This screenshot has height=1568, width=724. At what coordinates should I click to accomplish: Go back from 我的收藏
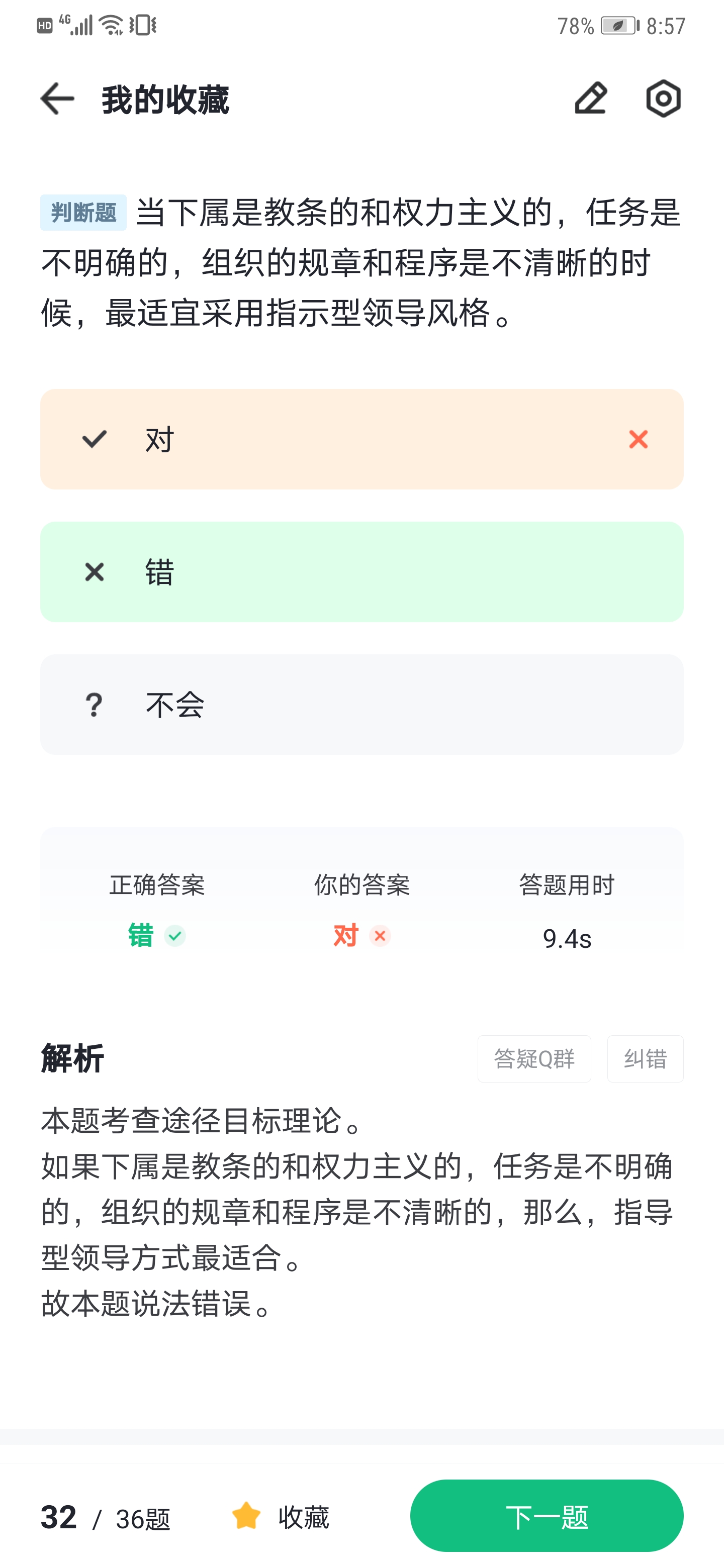(57, 99)
